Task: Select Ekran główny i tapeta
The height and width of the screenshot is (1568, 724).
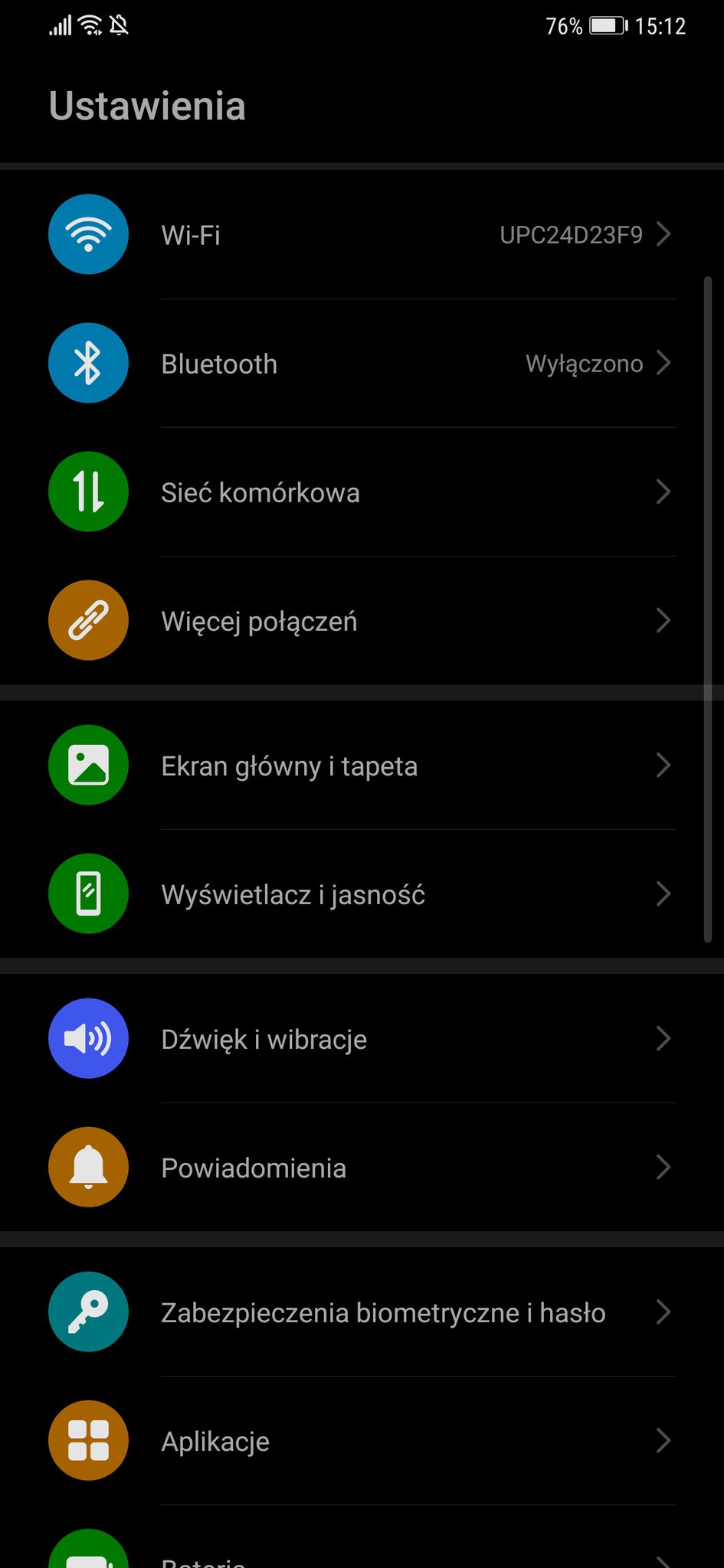Action: (362, 765)
